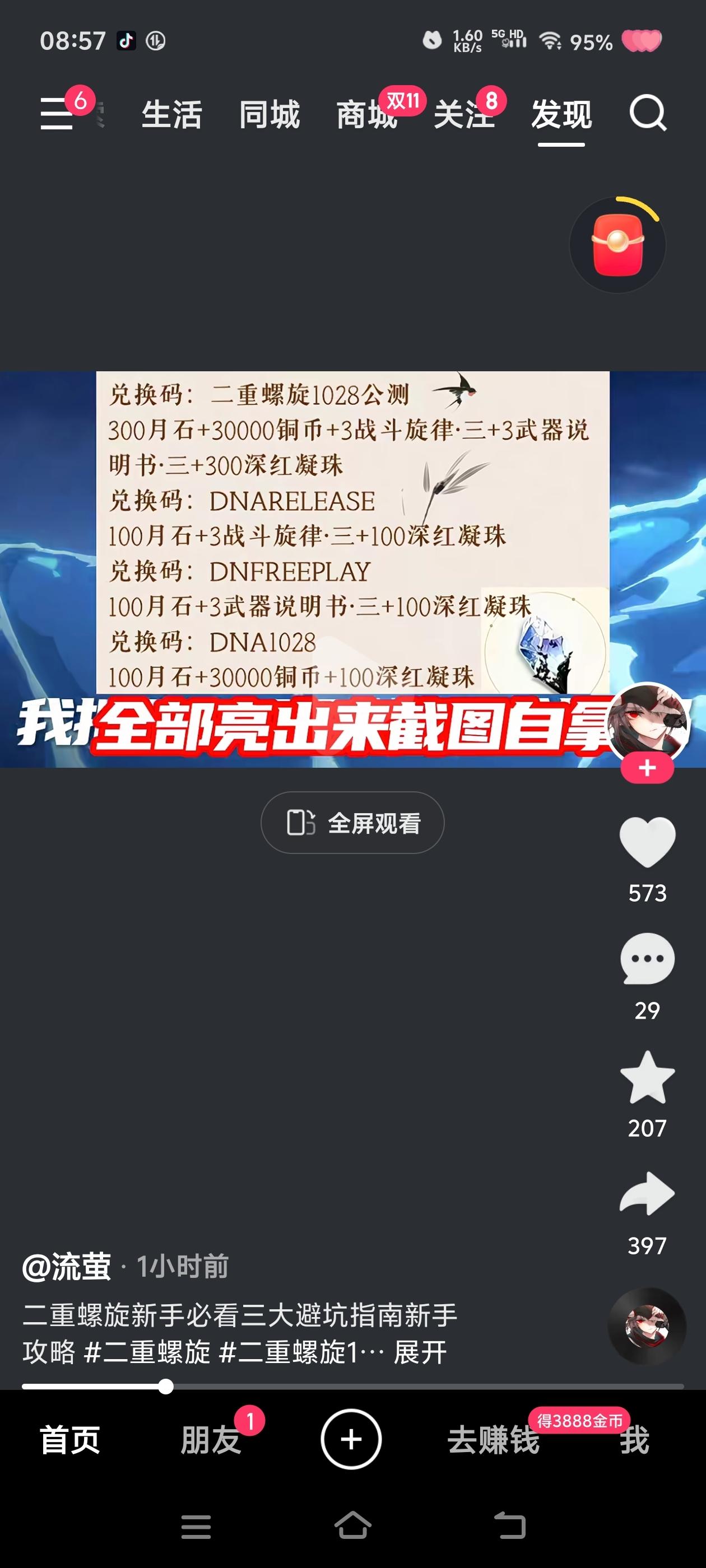This screenshot has height=1568, width=706.
Task: Open the red envelope reward icon
Action: pyautogui.click(x=617, y=245)
